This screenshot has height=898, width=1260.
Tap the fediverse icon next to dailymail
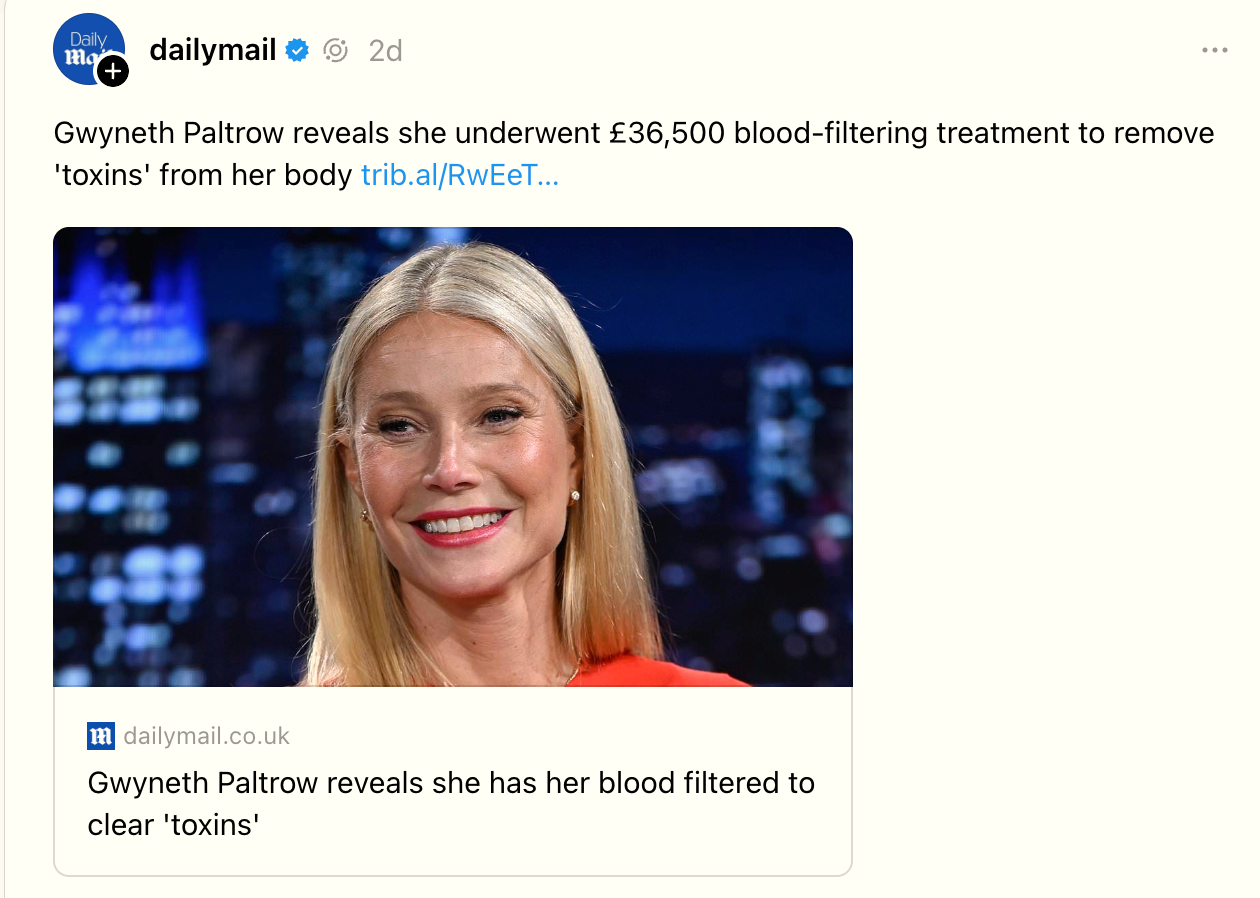pyautogui.click(x=336, y=50)
